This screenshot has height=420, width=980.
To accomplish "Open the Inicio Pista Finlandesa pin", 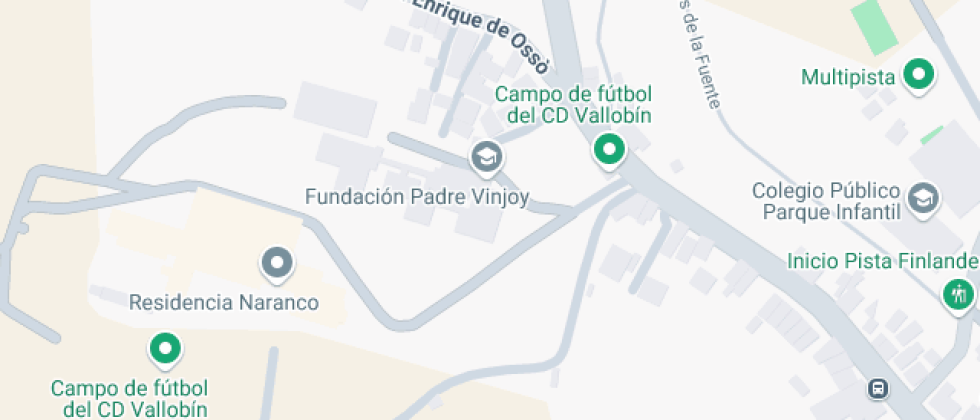I will [958, 294].
